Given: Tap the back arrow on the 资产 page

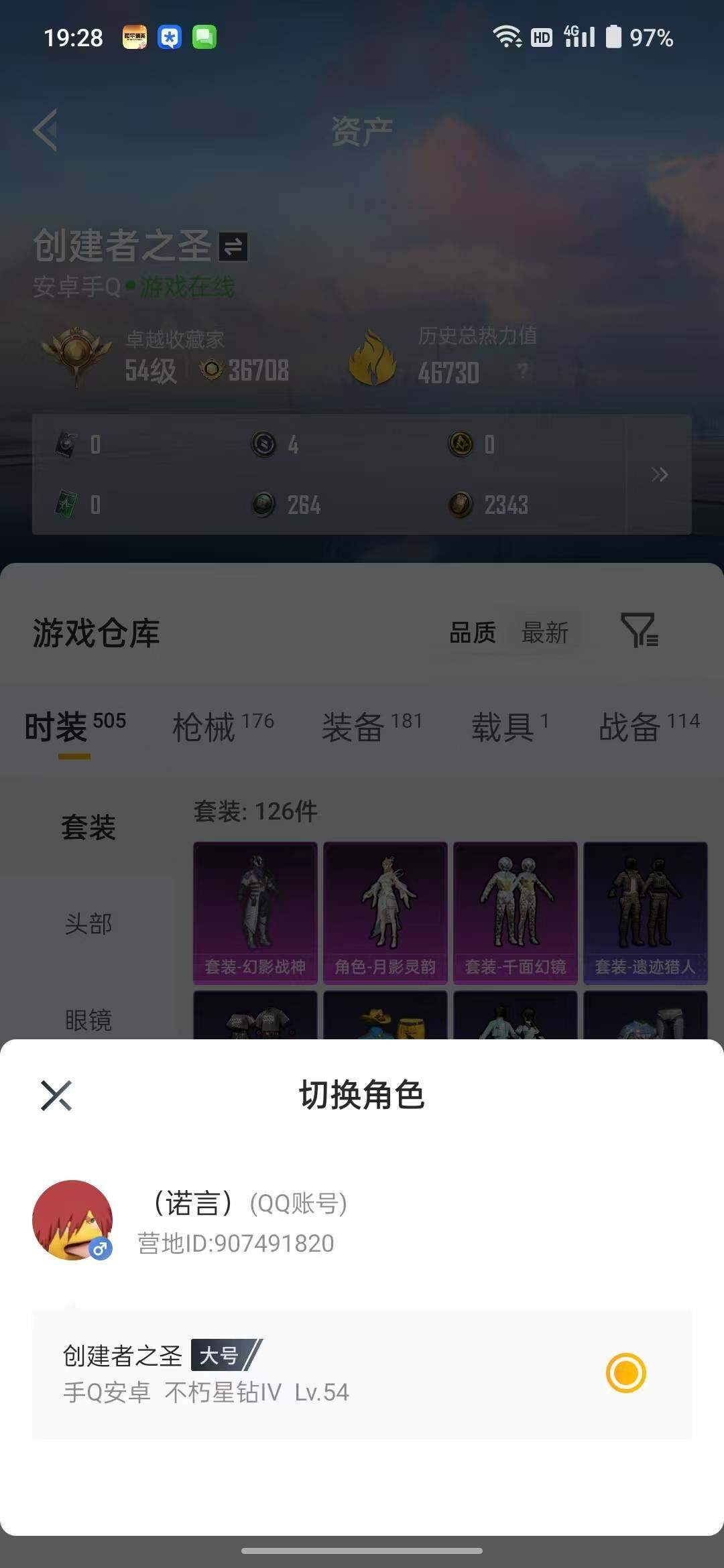Looking at the screenshot, I should click(44, 129).
